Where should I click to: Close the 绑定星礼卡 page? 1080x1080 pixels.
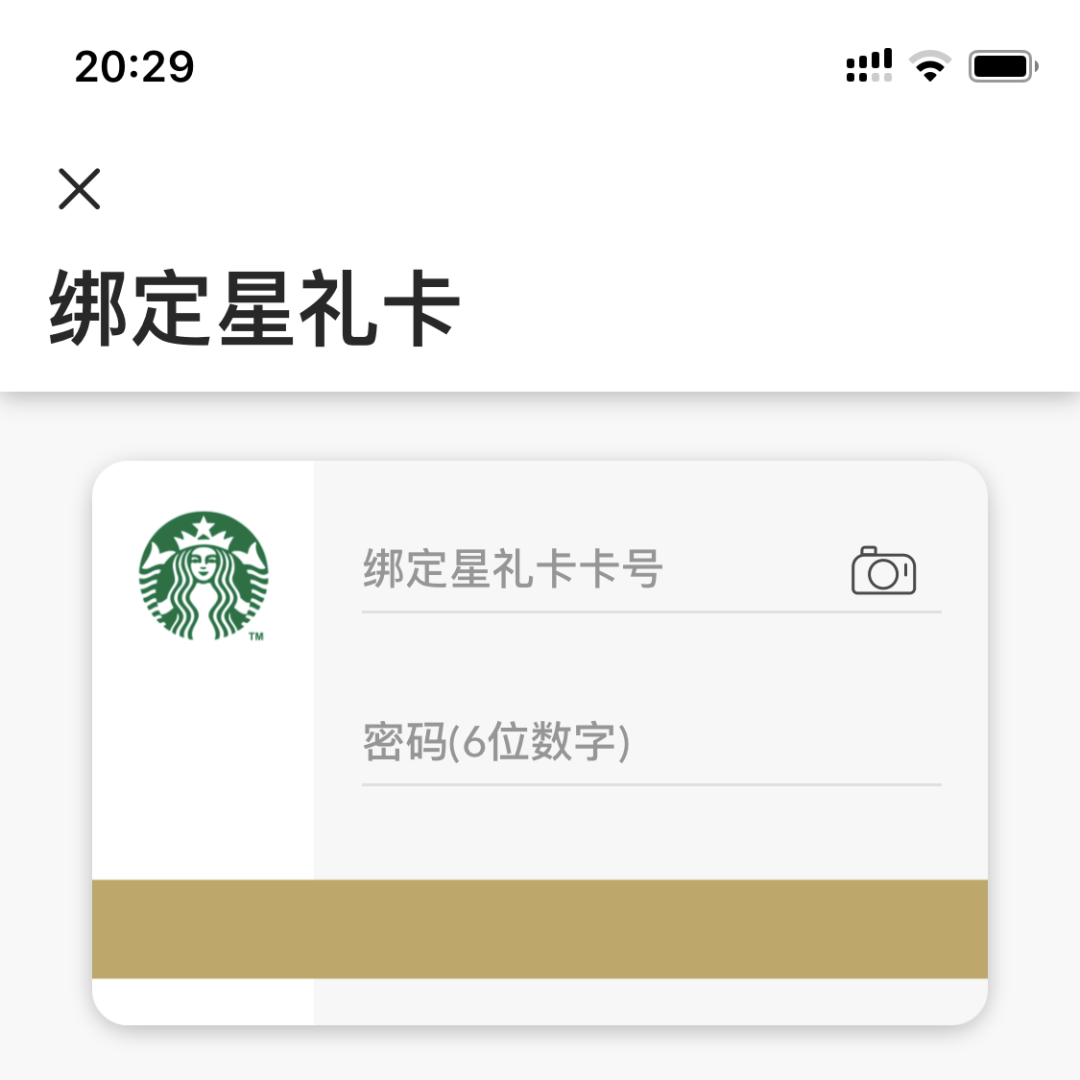pos(79,189)
